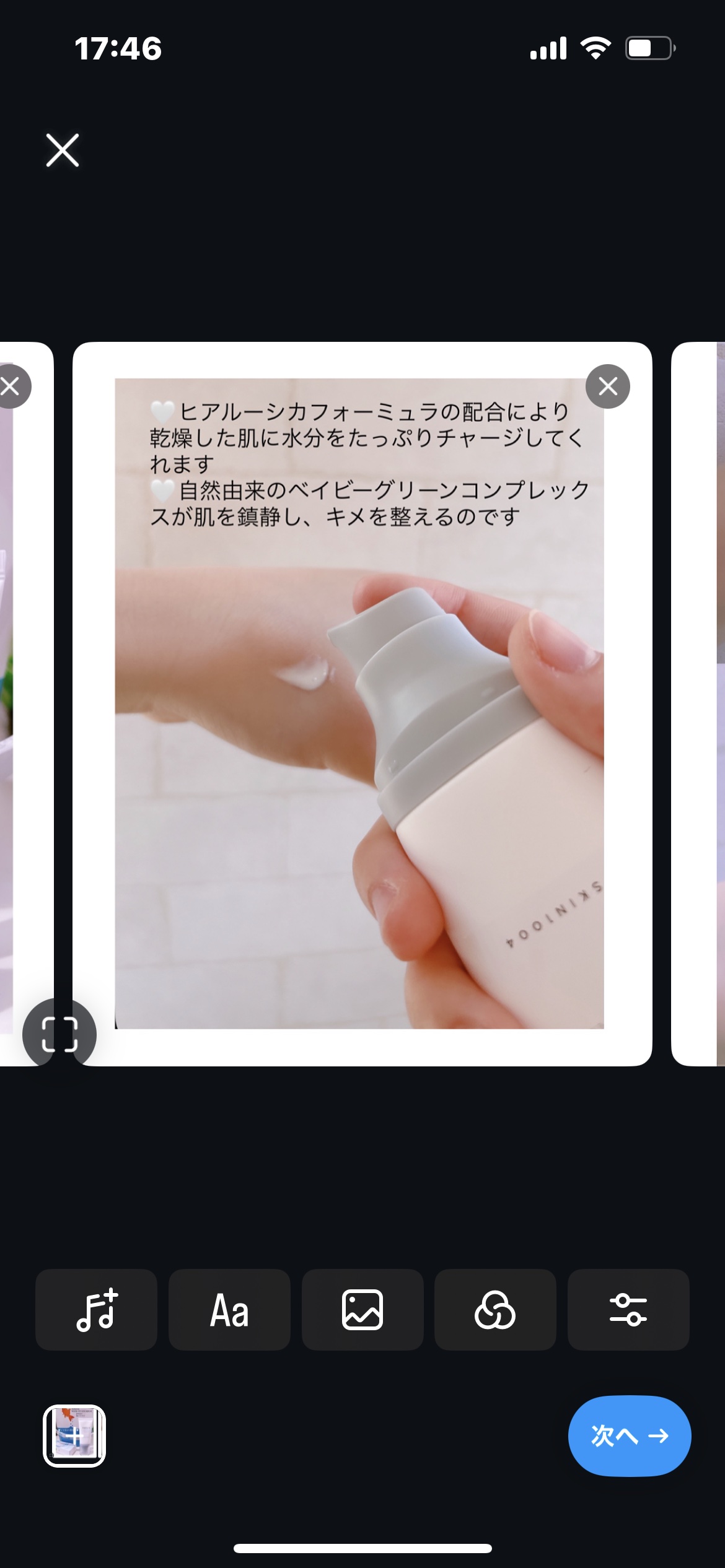Image resolution: width=725 pixels, height=1568 pixels.
Task: Toggle audio settings for the story
Action: click(95, 1310)
